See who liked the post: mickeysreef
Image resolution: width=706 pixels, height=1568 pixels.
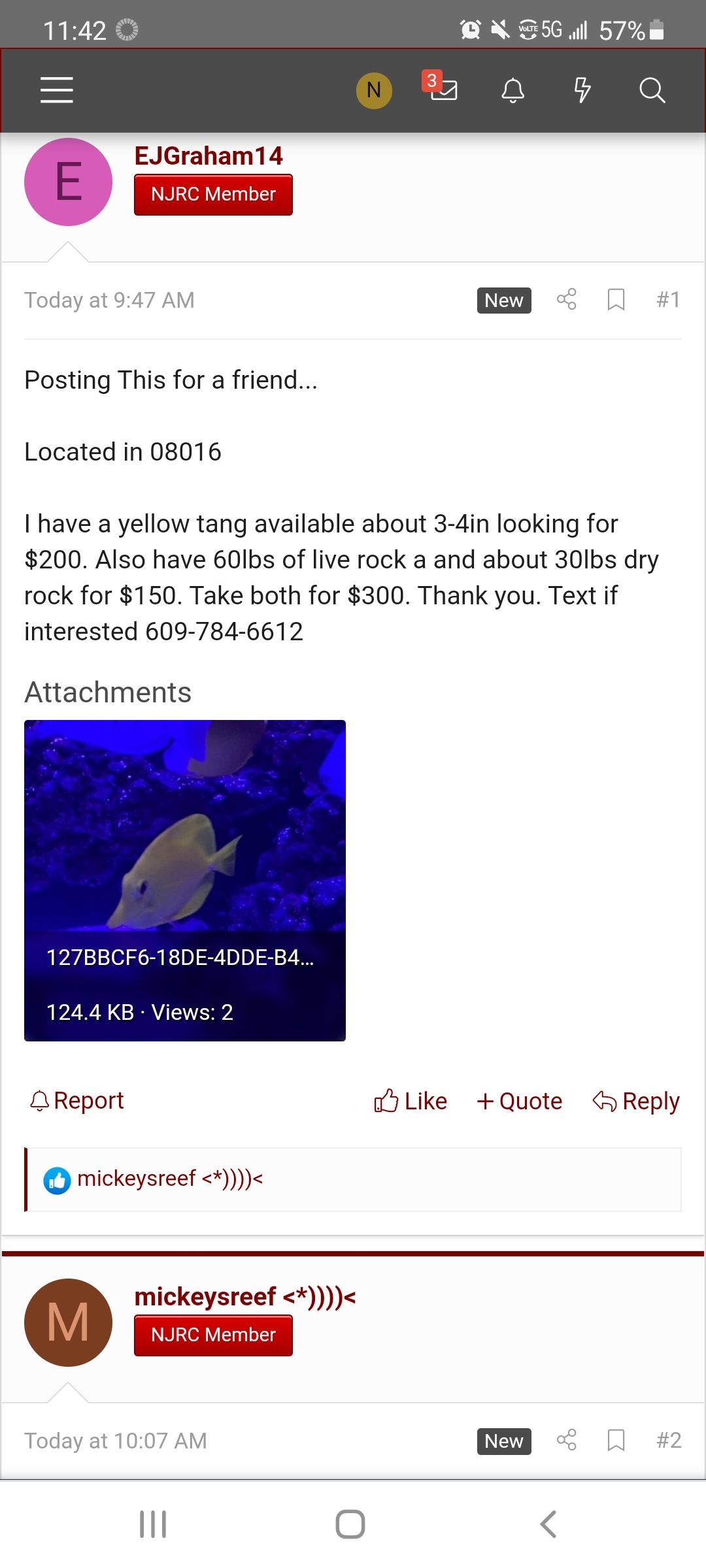(170, 1179)
